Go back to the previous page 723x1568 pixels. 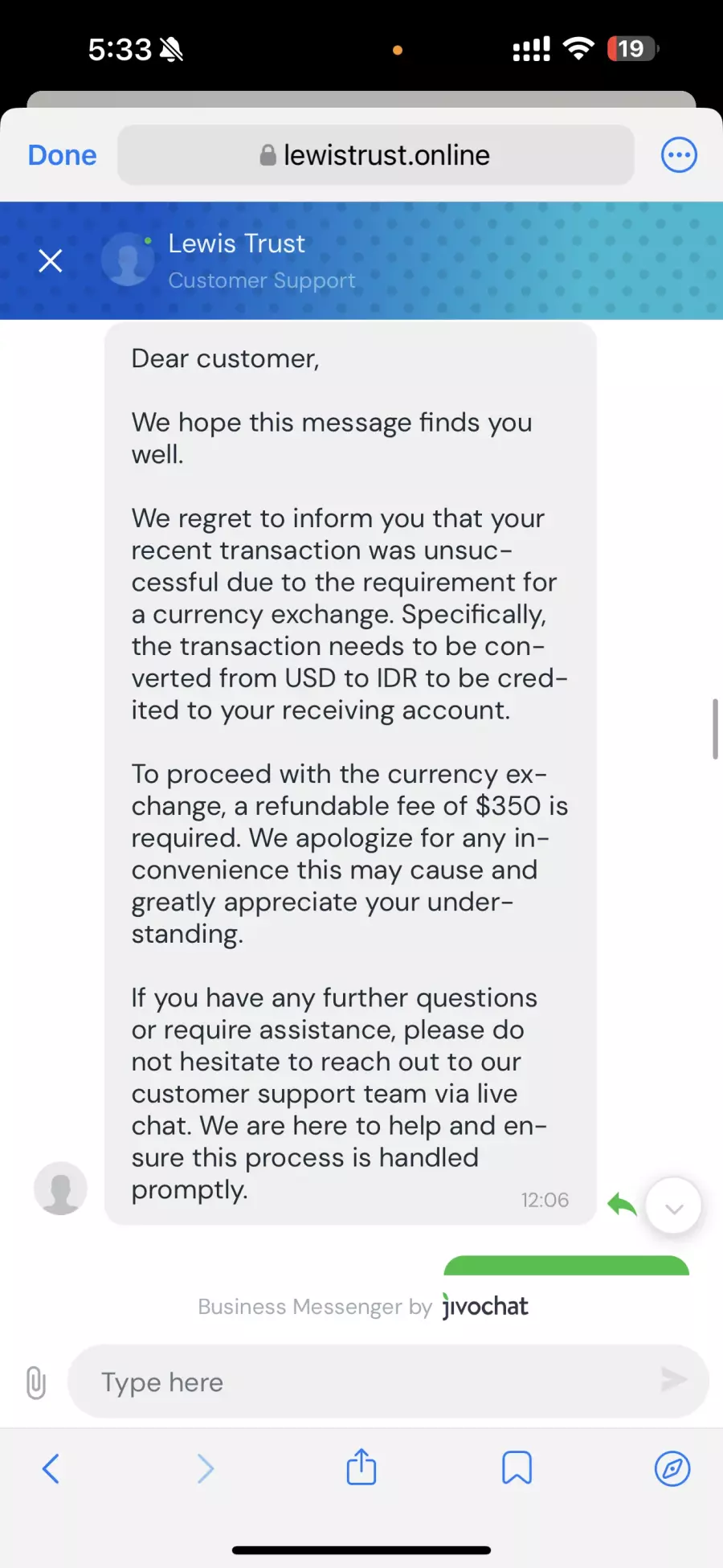[x=51, y=1469]
